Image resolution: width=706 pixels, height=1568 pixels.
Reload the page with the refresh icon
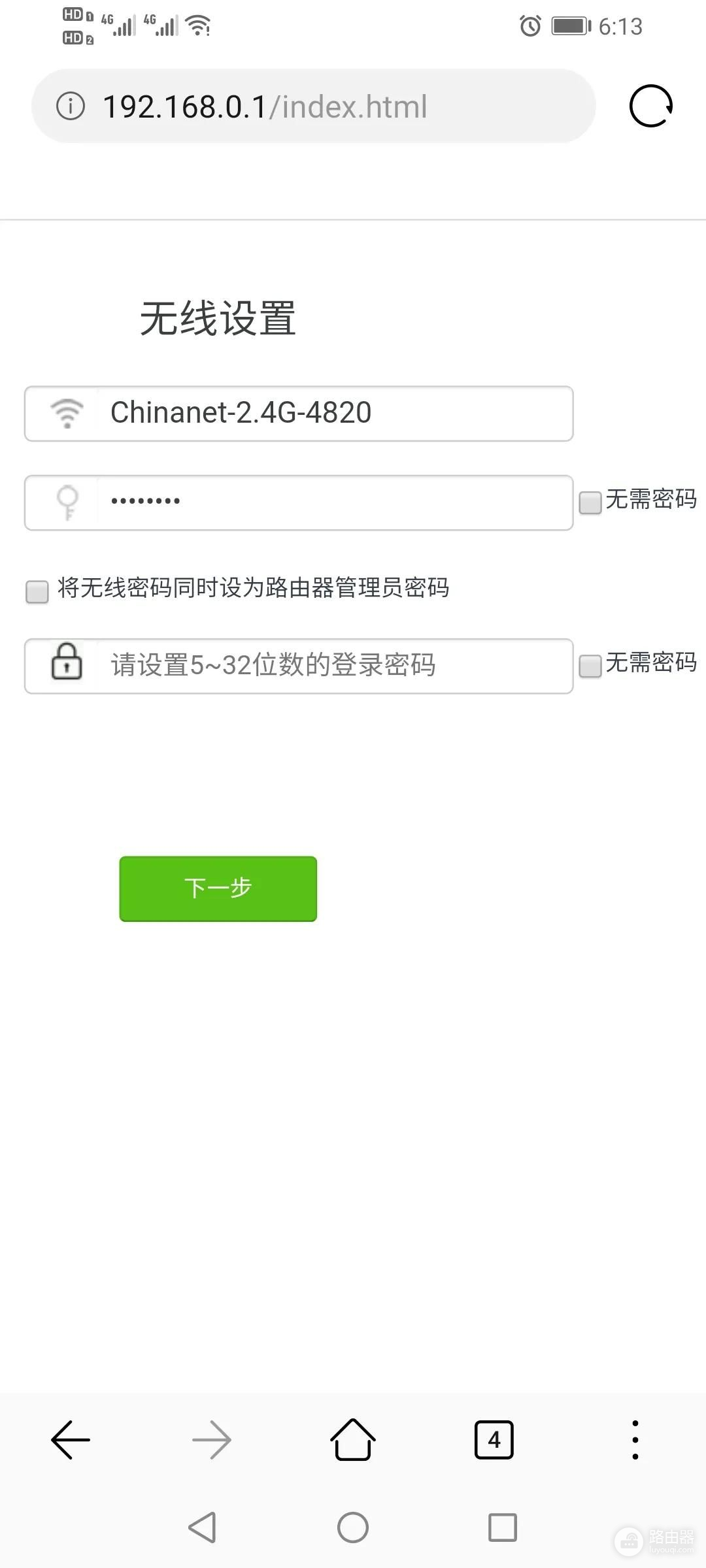(x=650, y=106)
